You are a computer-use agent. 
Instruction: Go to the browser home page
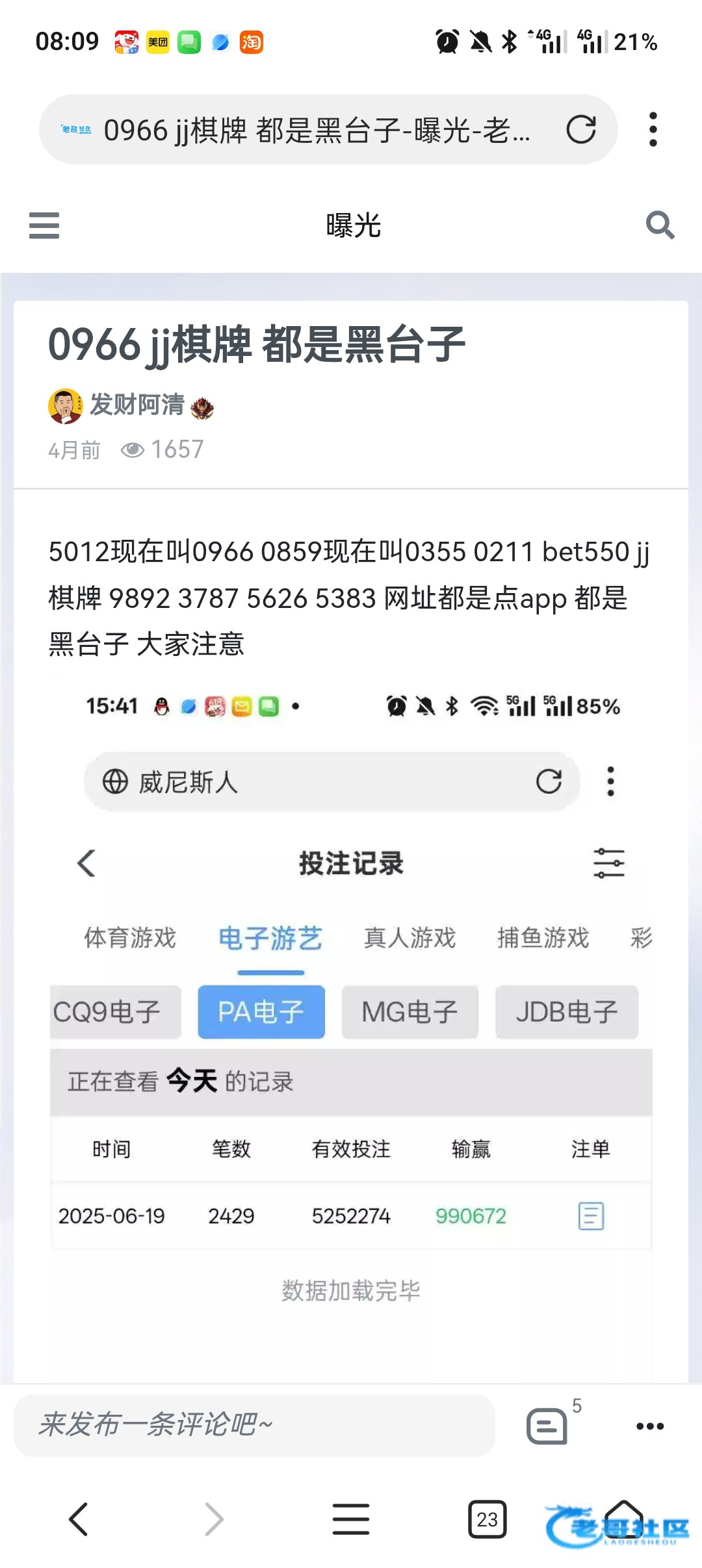(x=624, y=1519)
